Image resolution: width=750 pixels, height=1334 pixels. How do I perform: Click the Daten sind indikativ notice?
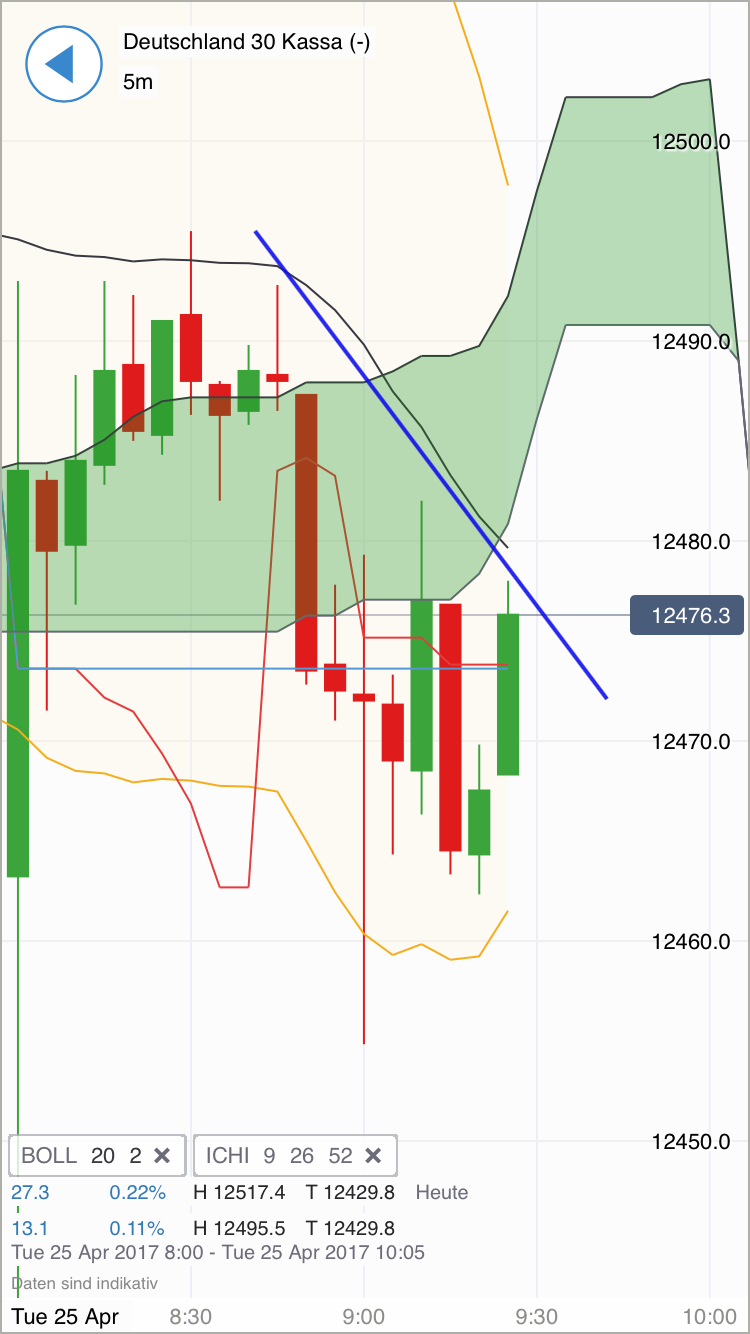[85, 1284]
